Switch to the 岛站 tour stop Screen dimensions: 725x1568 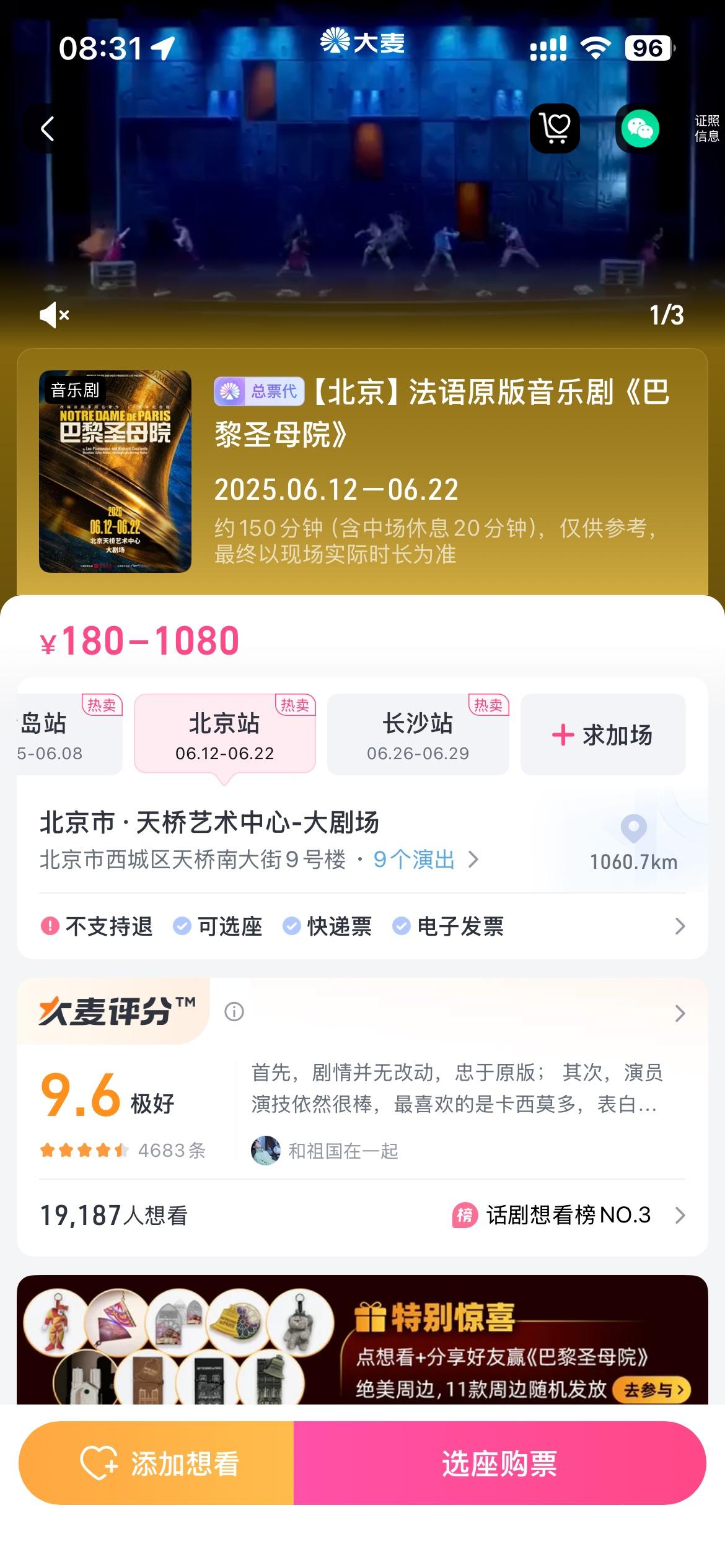tap(62, 734)
